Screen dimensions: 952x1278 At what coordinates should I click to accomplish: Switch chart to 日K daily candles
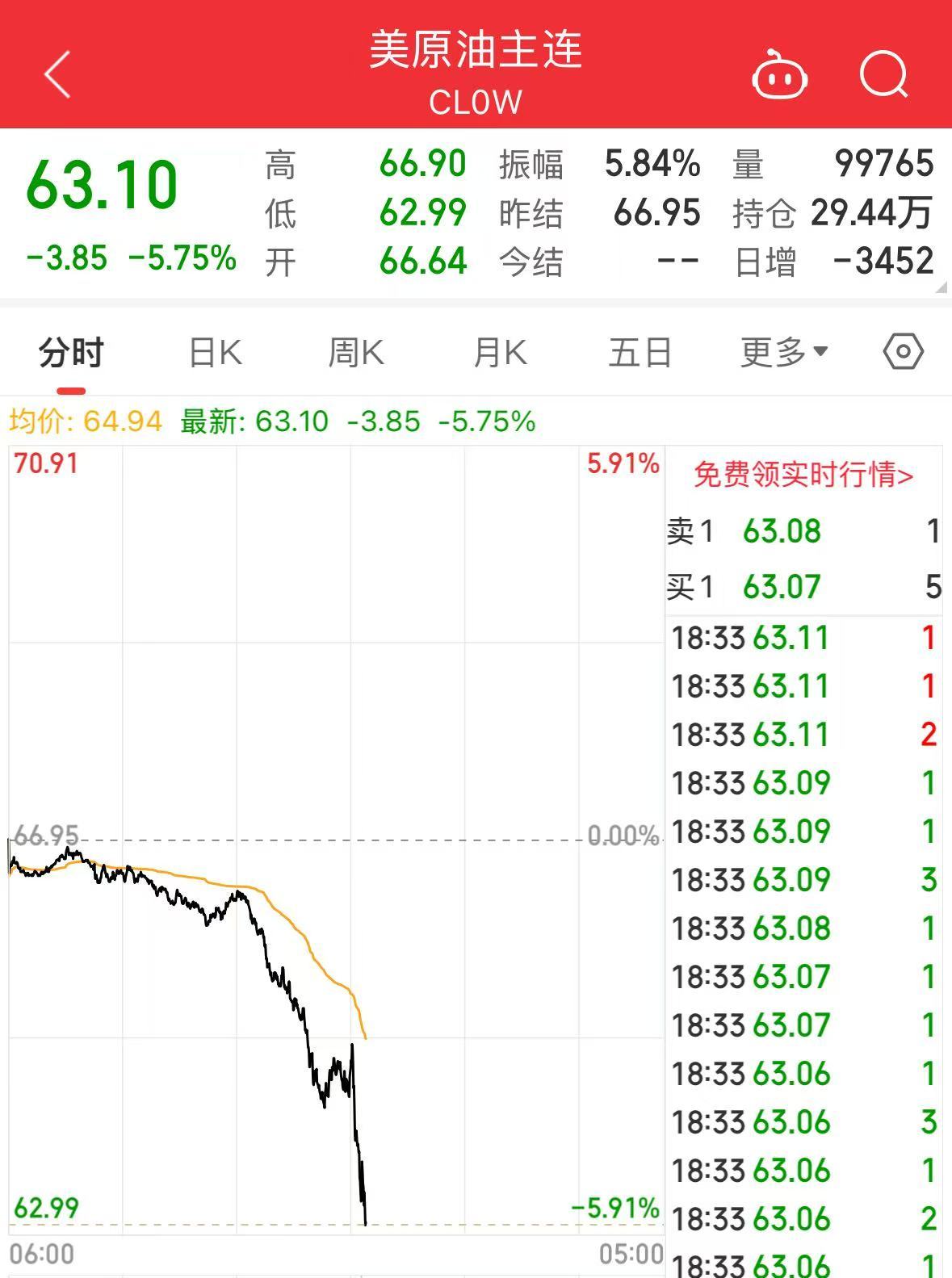[x=212, y=351]
